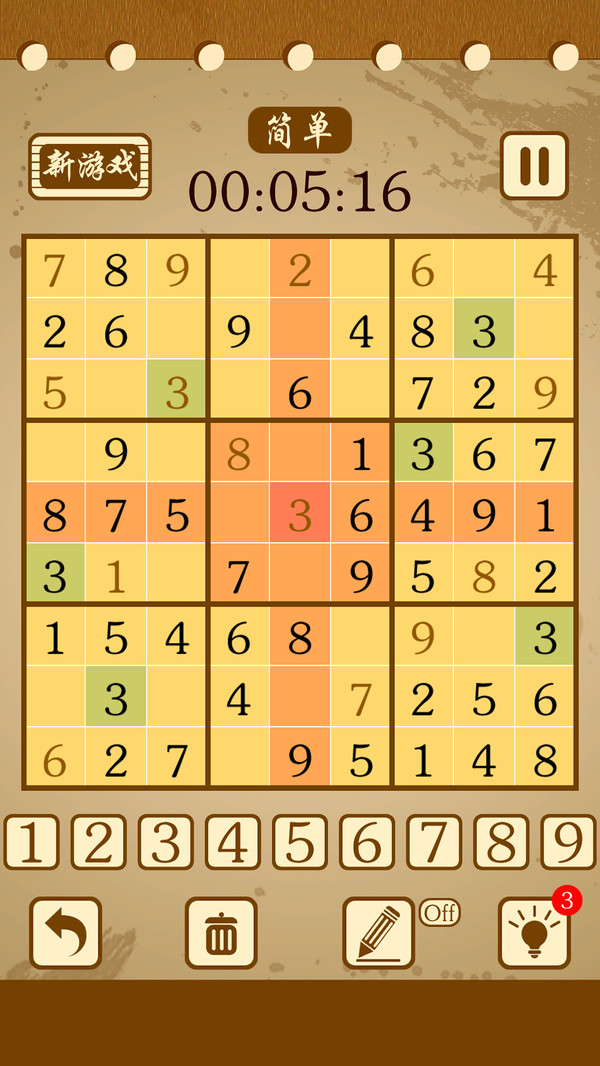This screenshot has height=1066, width=600.
Task: Select number 4 on the keypad
Action: [x=233, y=842]
